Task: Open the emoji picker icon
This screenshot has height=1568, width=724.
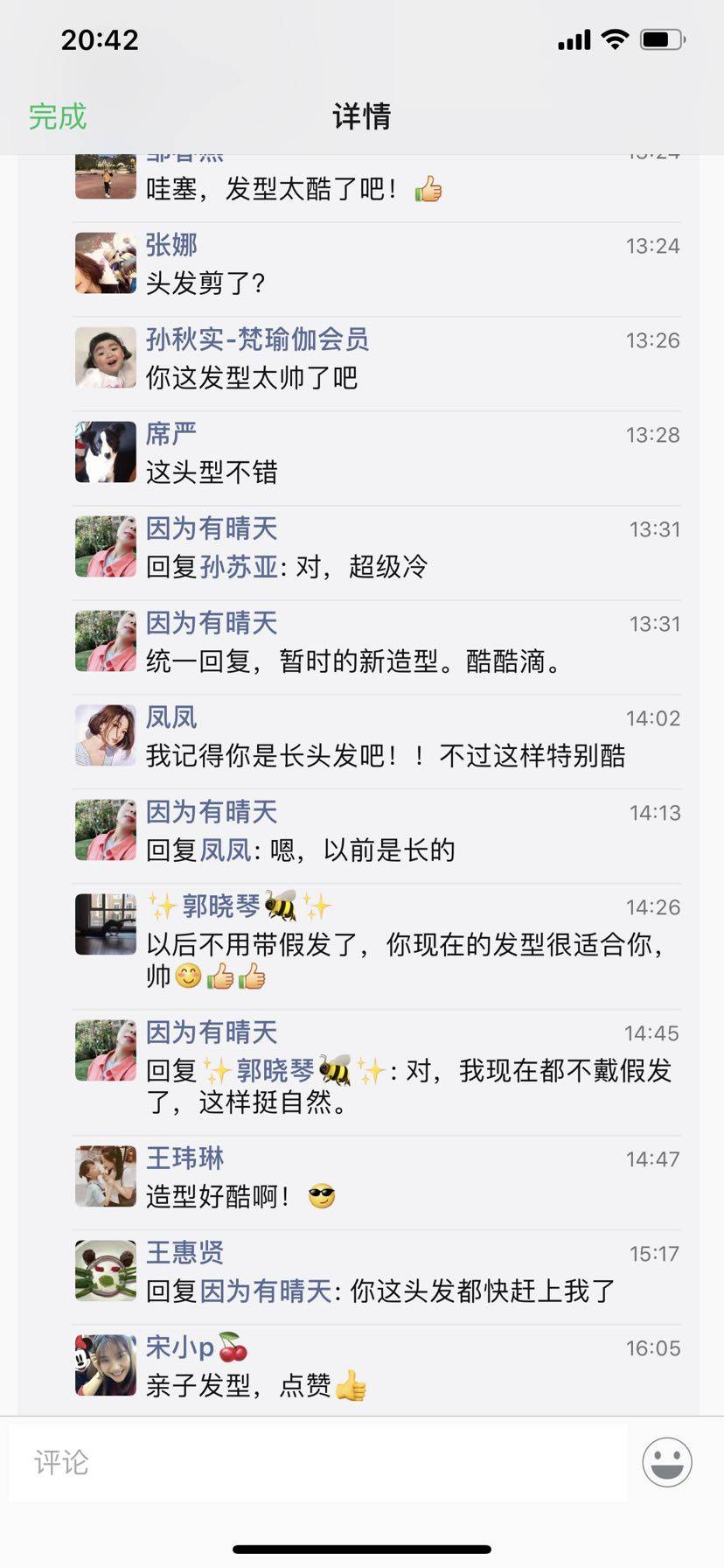Action: click(666, 1461)
